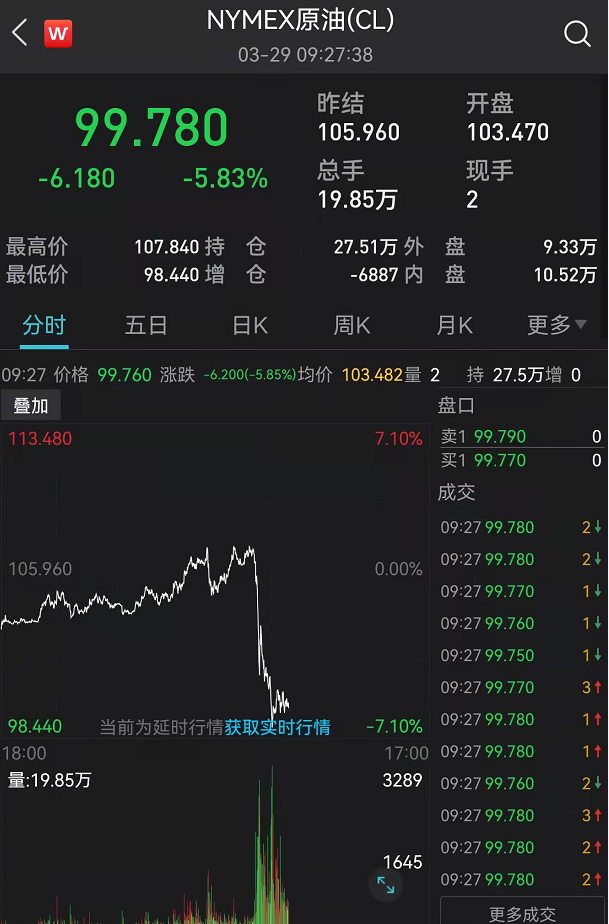Expand the 更多 chart period dropdown
Image resolution: width=609 pixels, height=924 pixels.
coord(557,325)
